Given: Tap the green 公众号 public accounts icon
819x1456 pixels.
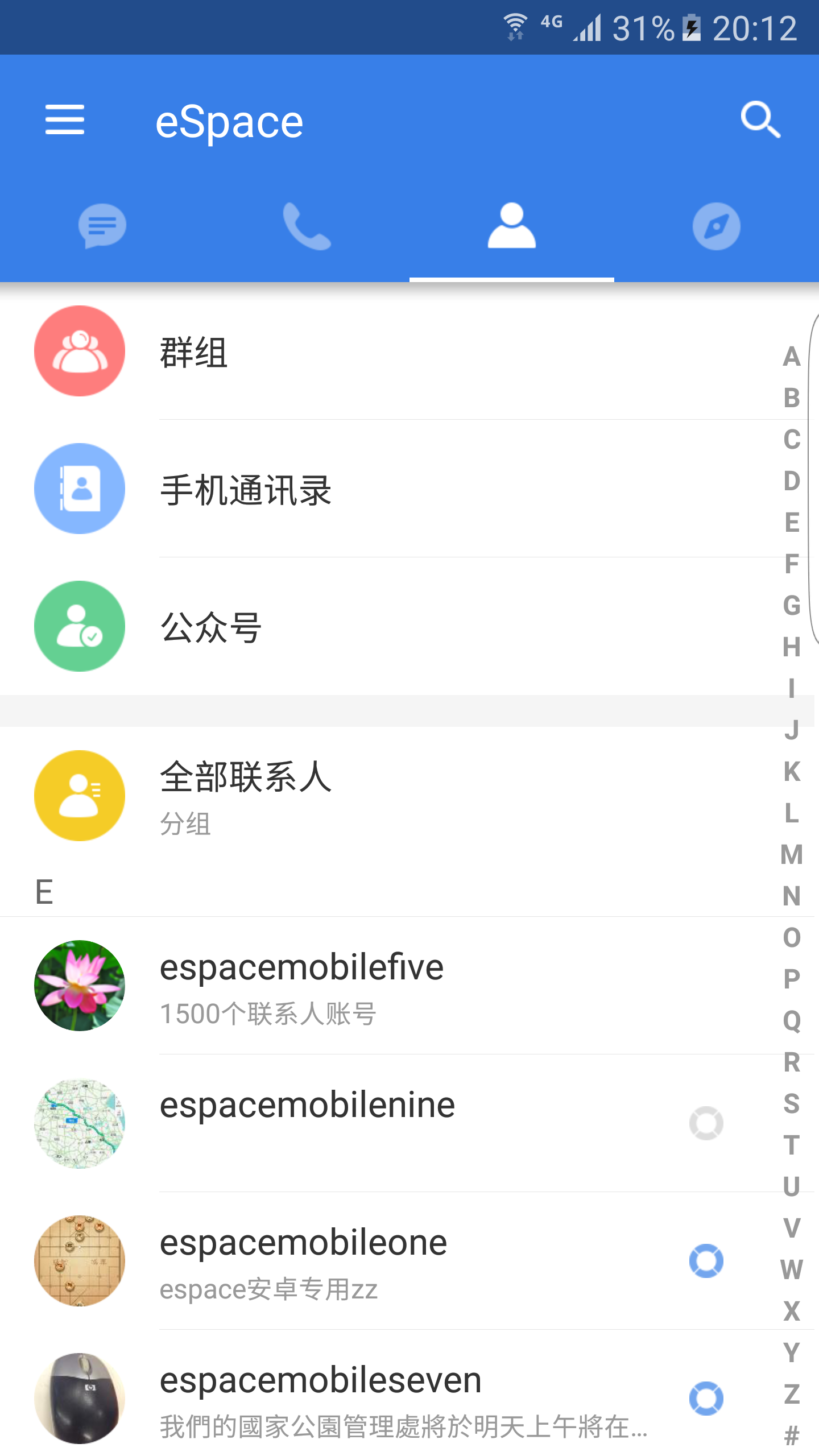Looking at the screenshot, I should [x=79, y=626].
